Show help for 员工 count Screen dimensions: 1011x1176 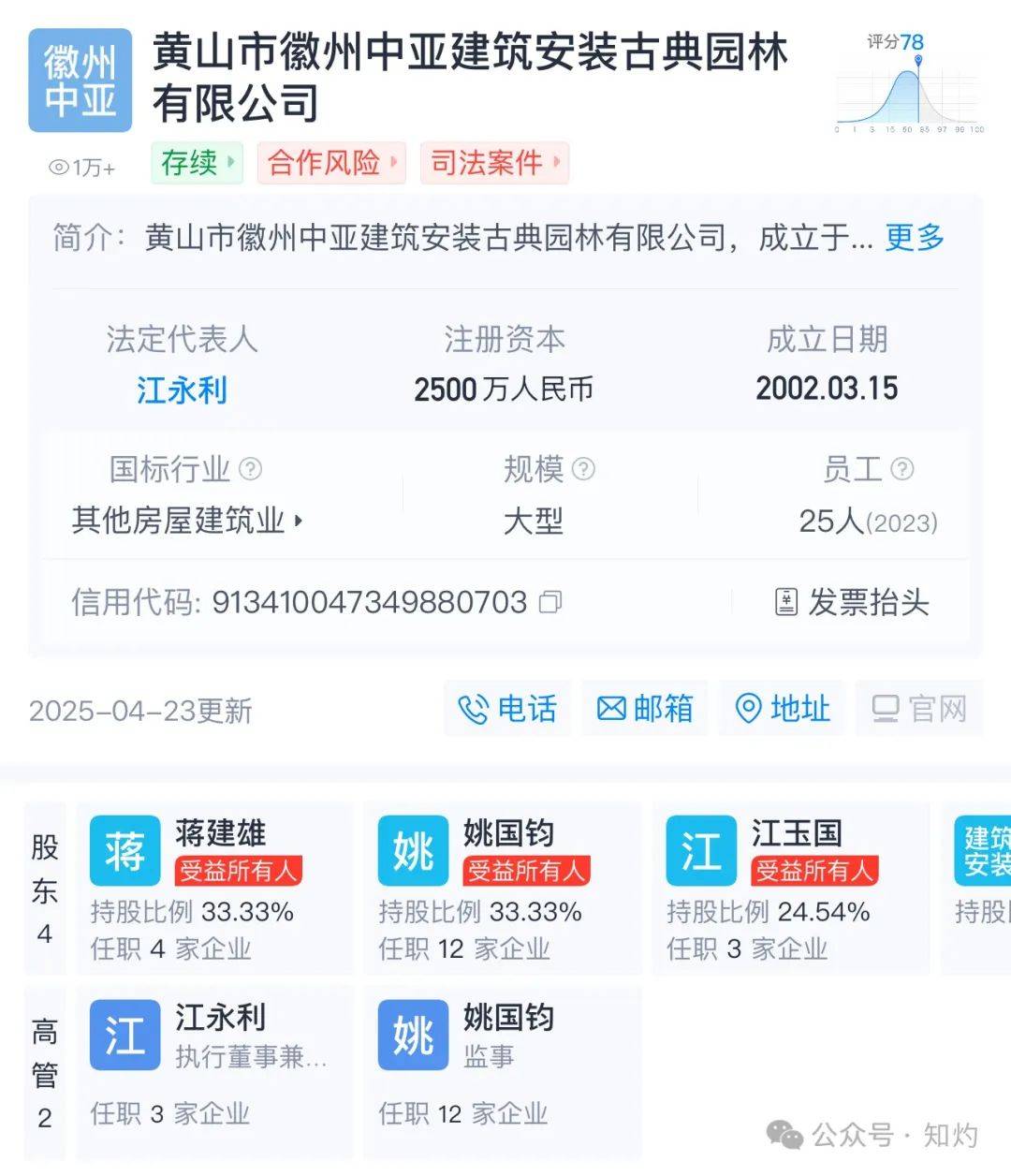[x=901, y=468]
